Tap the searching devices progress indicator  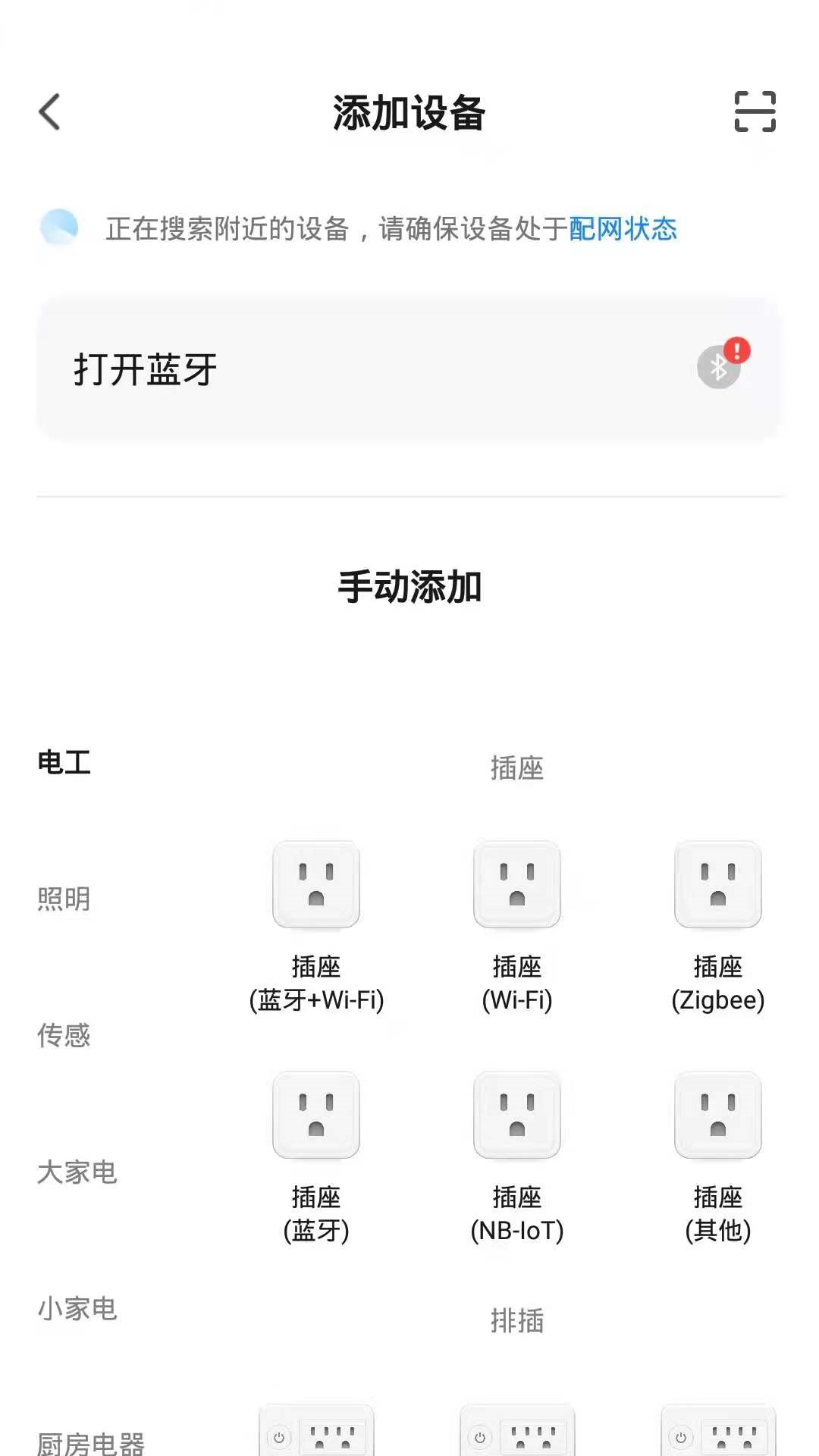click(x=59, y=225)
